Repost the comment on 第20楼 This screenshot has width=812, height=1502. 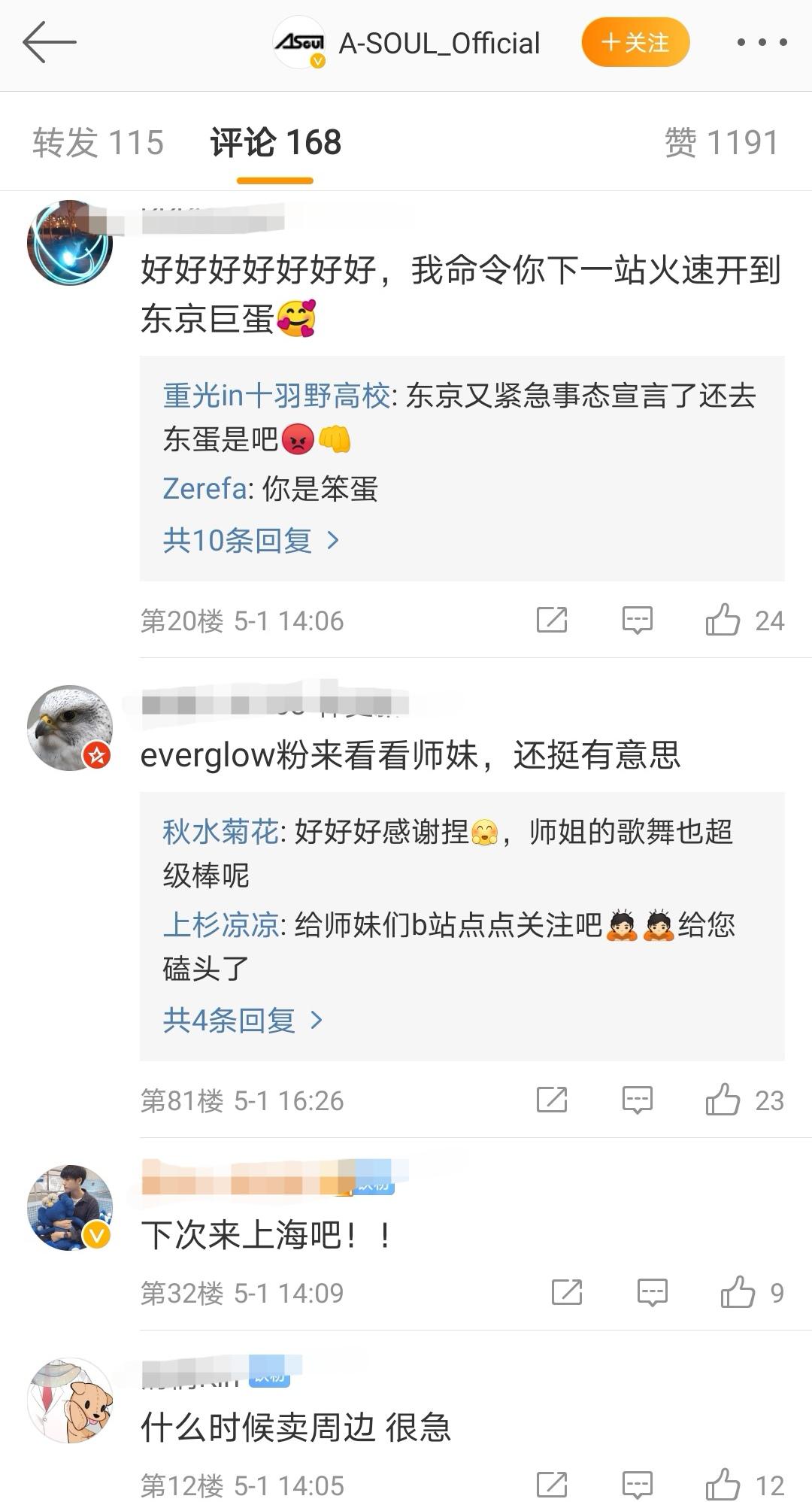pos(552,621)
